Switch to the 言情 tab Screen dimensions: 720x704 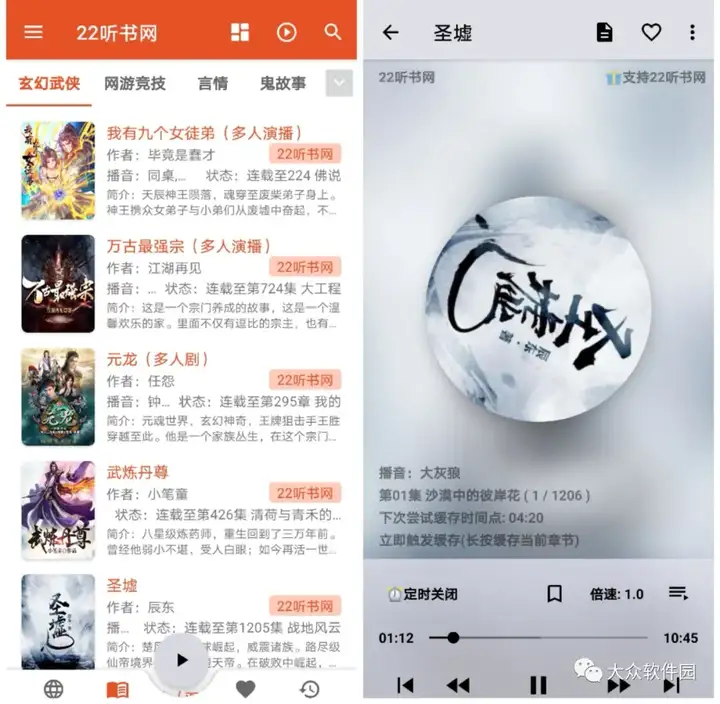click(212, 83)
